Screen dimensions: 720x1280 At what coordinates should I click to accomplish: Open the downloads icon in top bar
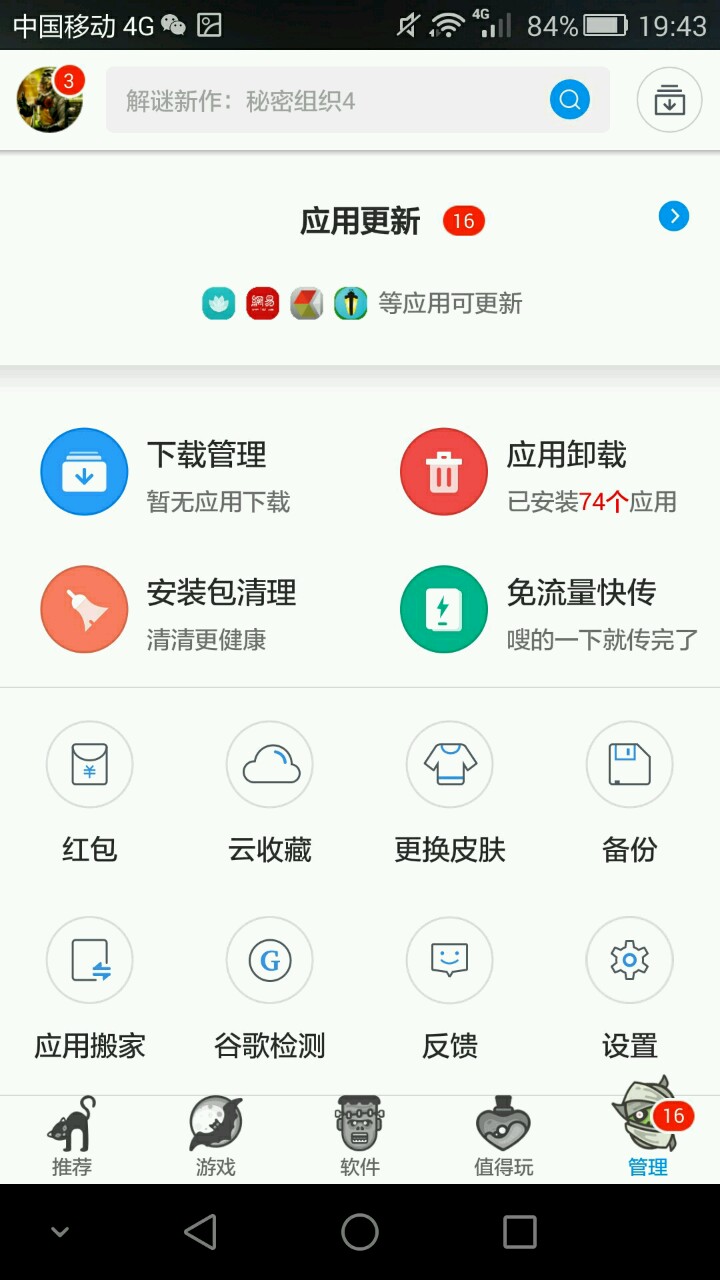pos(669,100)
